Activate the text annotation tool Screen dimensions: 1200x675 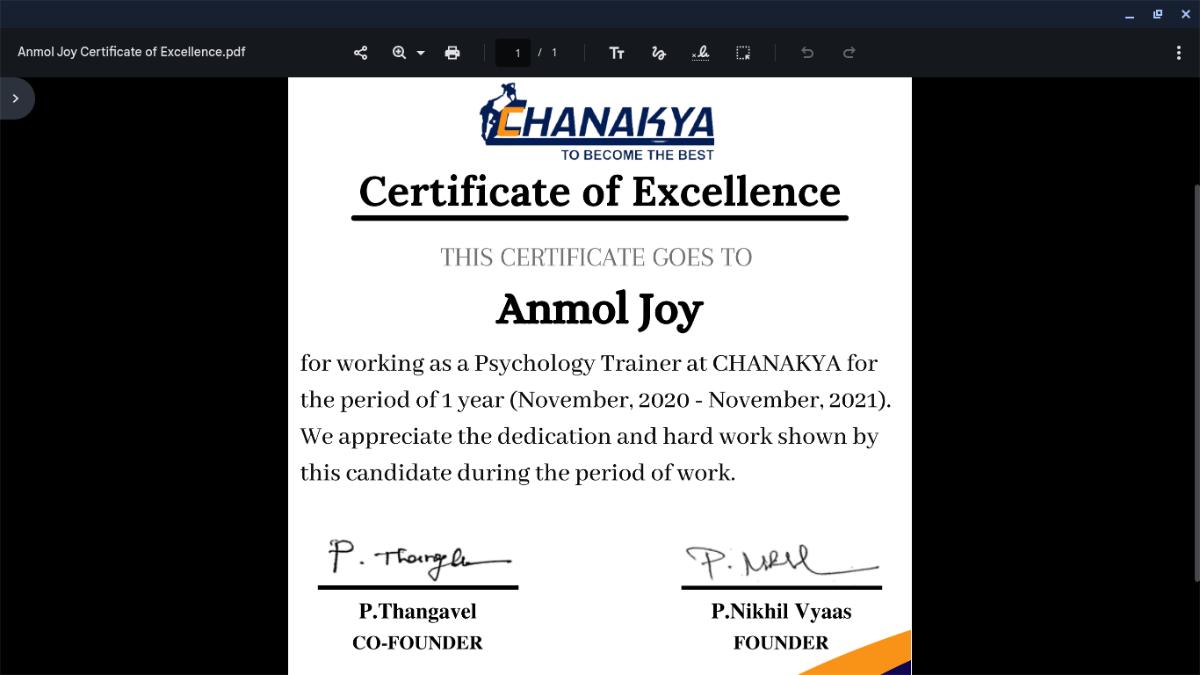[x=617, y=53]
